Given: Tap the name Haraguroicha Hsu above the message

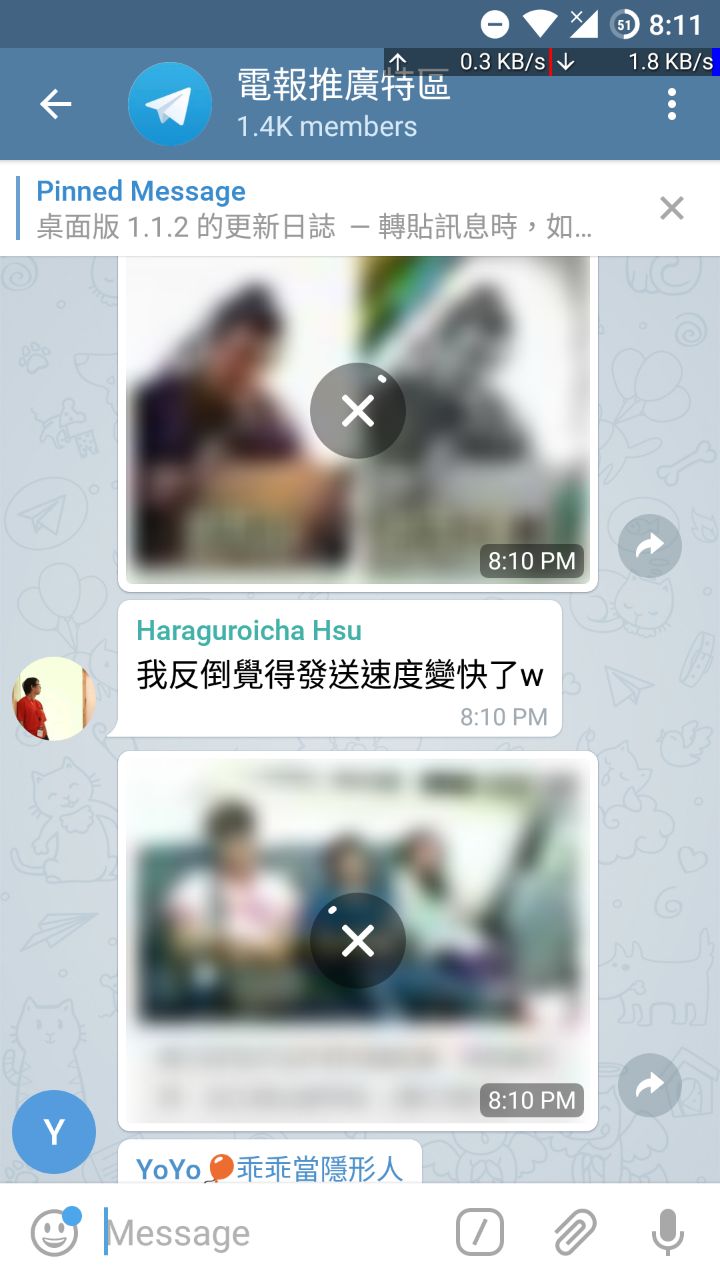Looking at the screenshot, I should 249,631.
